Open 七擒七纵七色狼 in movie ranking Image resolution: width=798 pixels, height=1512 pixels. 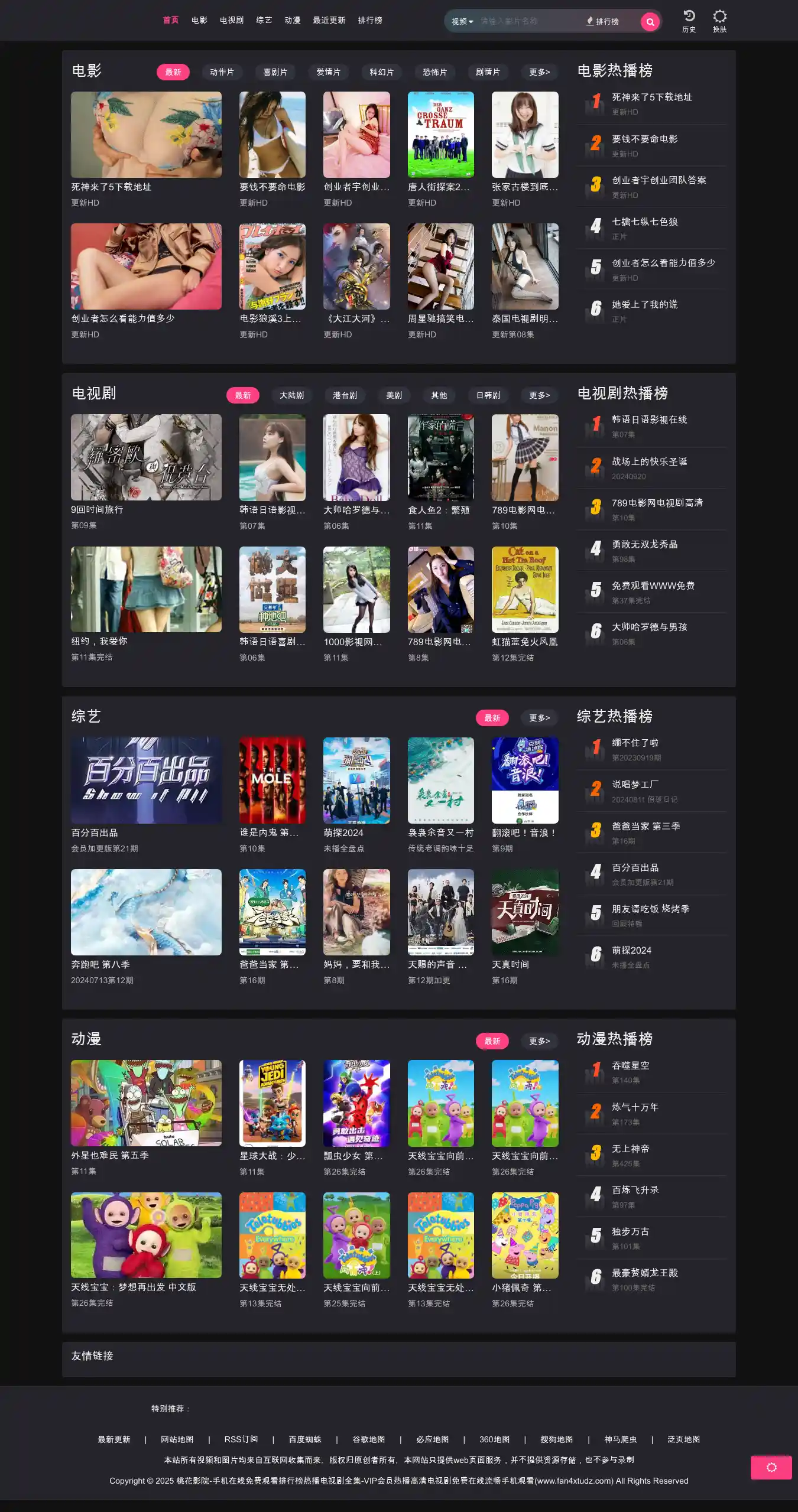pyautogui.click(x=644, y=222)
